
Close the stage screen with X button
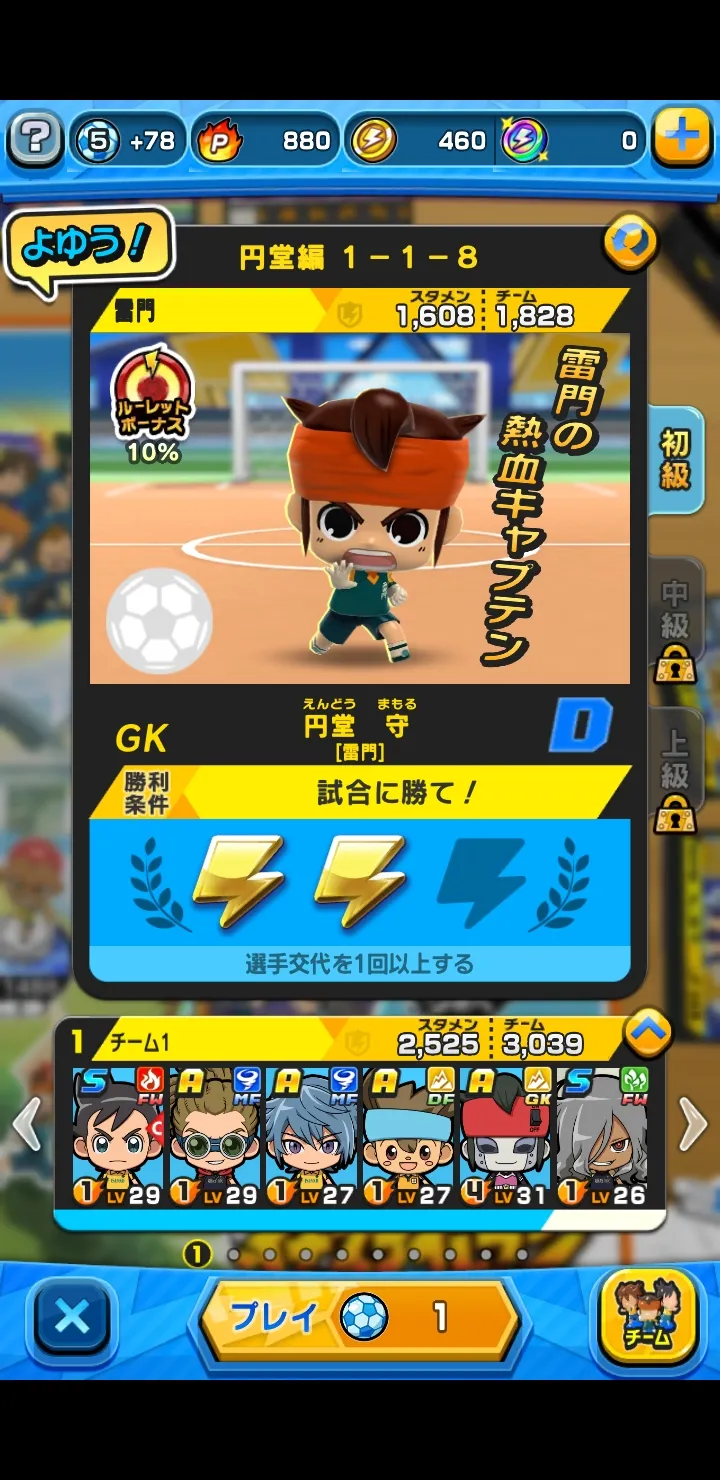[72, 1318]
